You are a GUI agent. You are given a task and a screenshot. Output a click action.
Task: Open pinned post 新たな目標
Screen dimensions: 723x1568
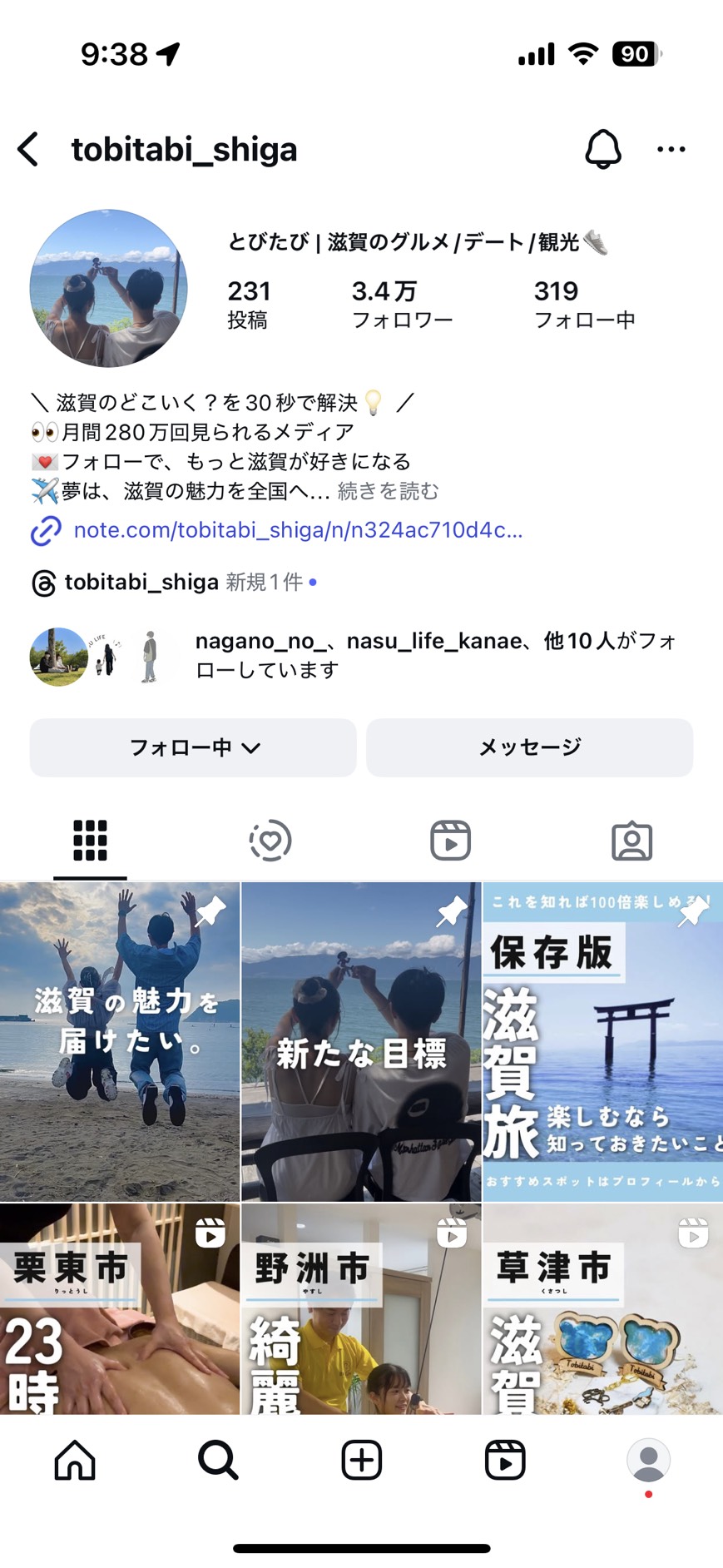coord(361,1040)
